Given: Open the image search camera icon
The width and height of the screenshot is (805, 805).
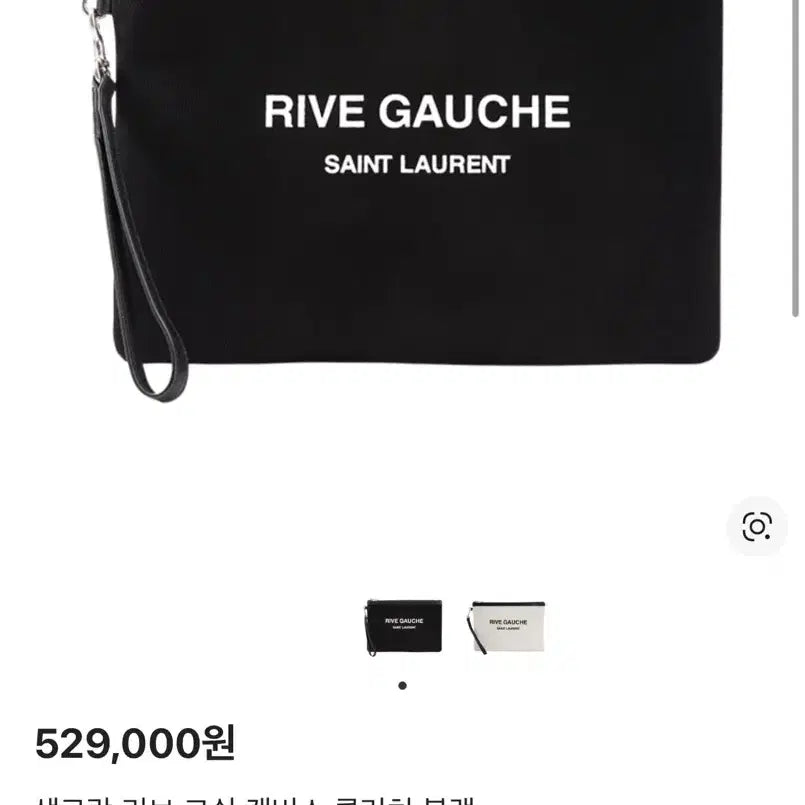Looking at the screenshot, I should [757, 526].
